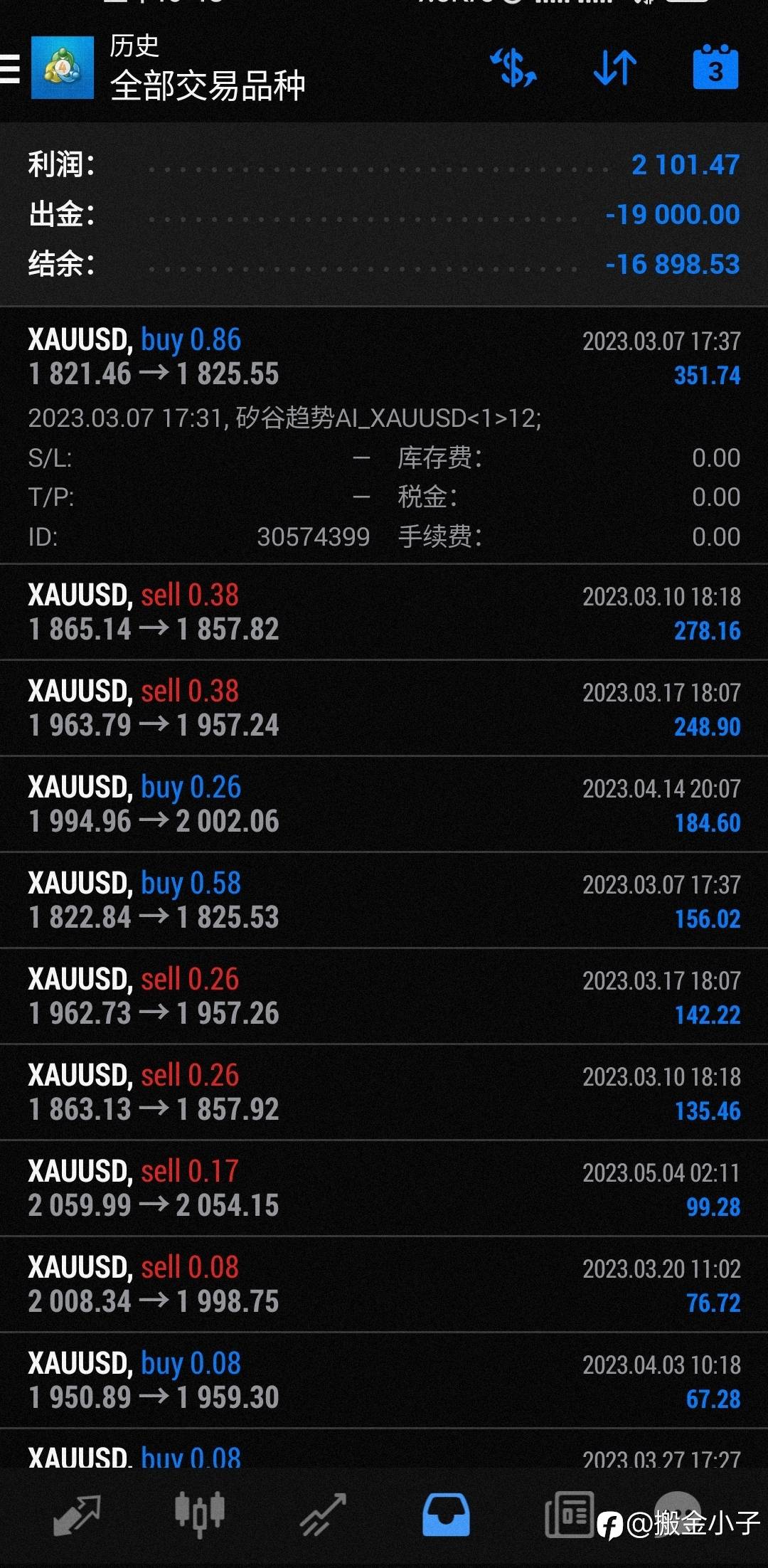Switch to the Quotes tab with arrows icon
The image size is (768, 1568).
click(77, 1515)
